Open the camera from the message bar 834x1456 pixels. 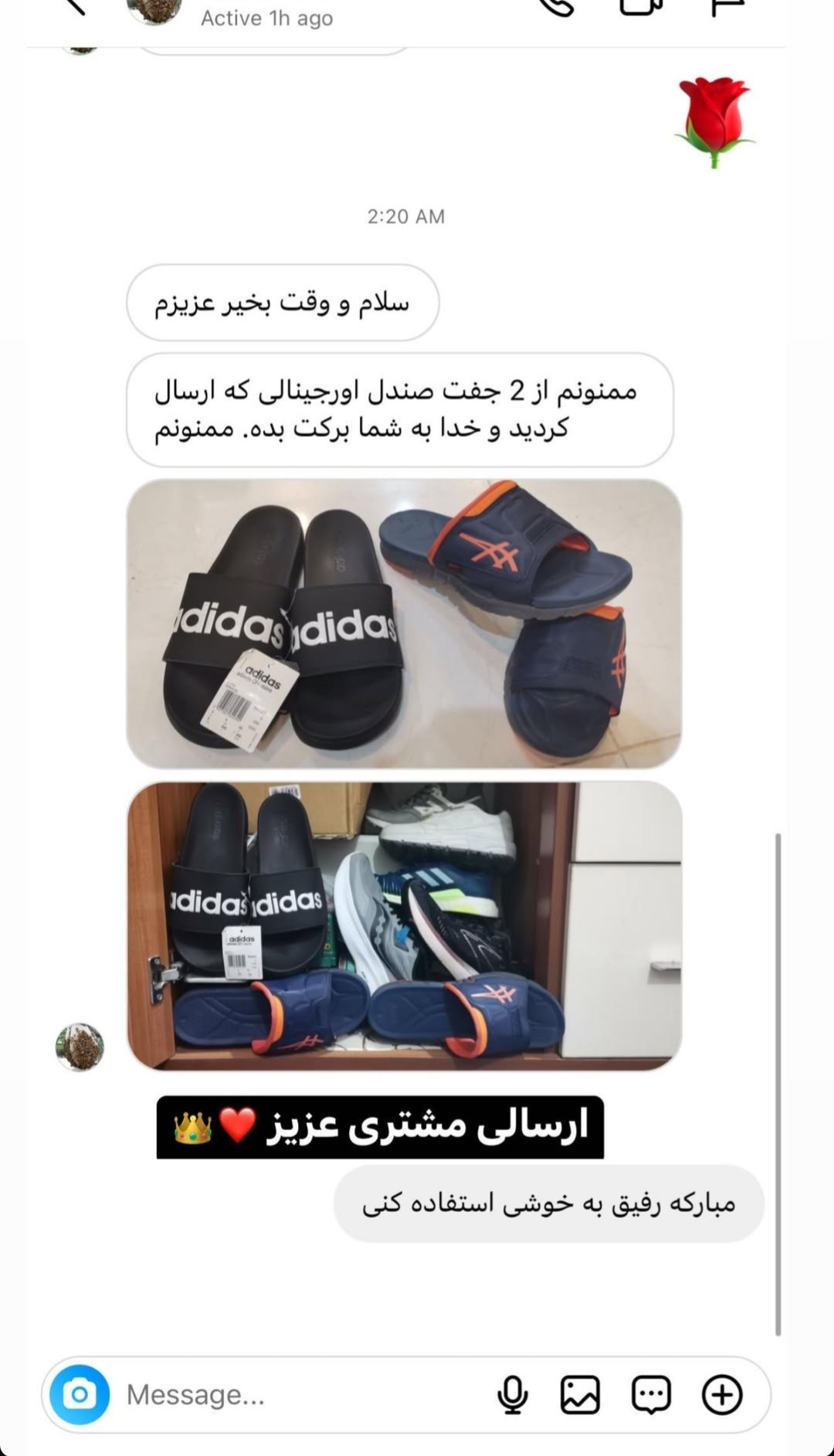point(80,1394)
